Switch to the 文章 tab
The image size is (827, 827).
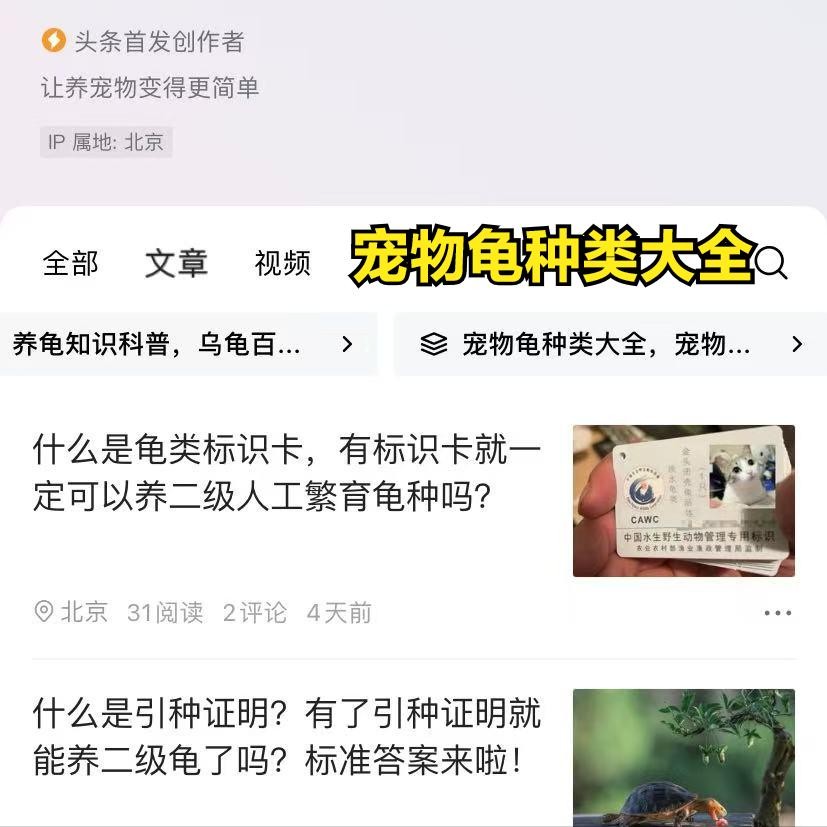click(x=176, y=263)
